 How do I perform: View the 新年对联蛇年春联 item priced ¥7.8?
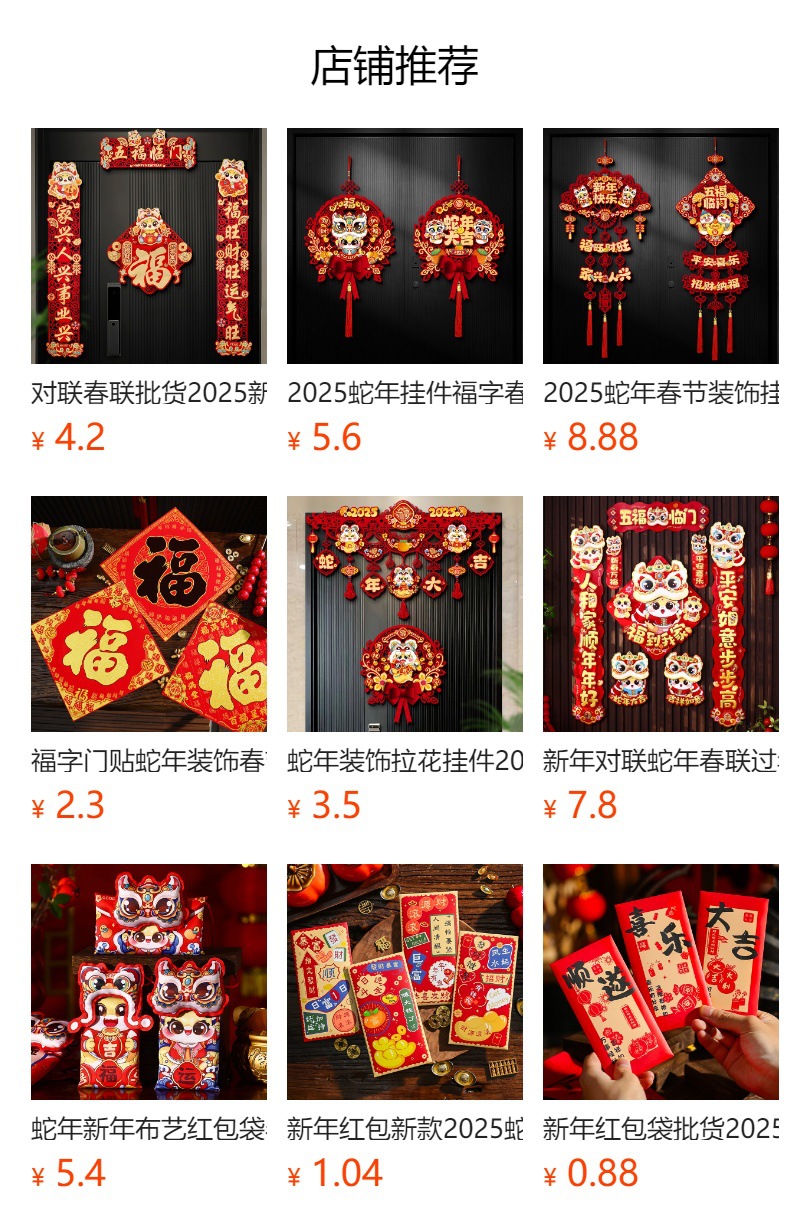(x=660, y=614)
